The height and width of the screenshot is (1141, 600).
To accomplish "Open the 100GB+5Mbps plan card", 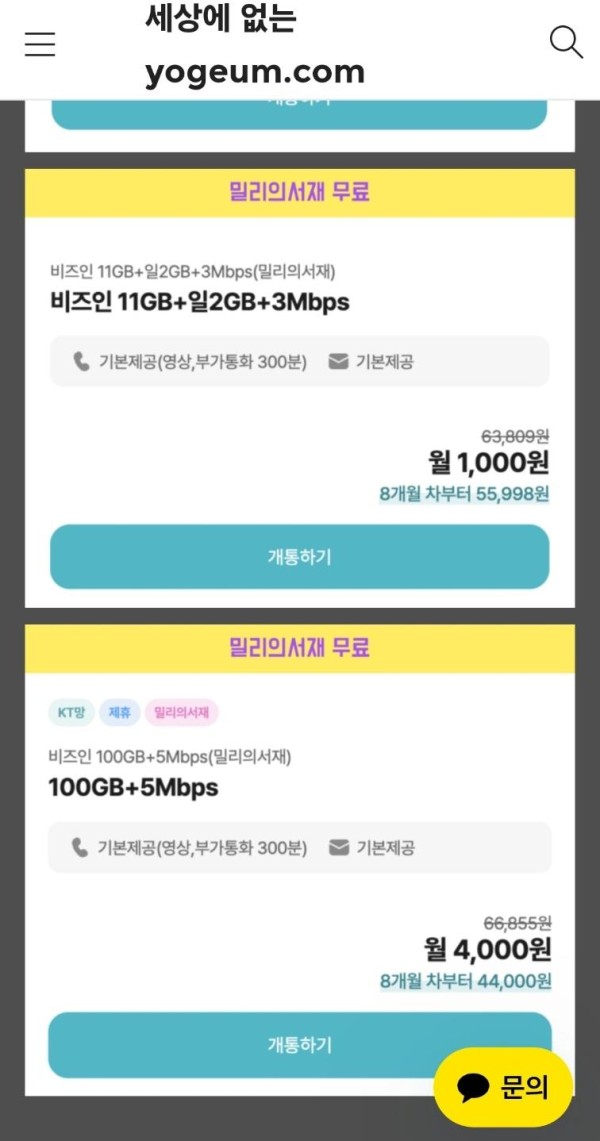I will pos(300,860).
